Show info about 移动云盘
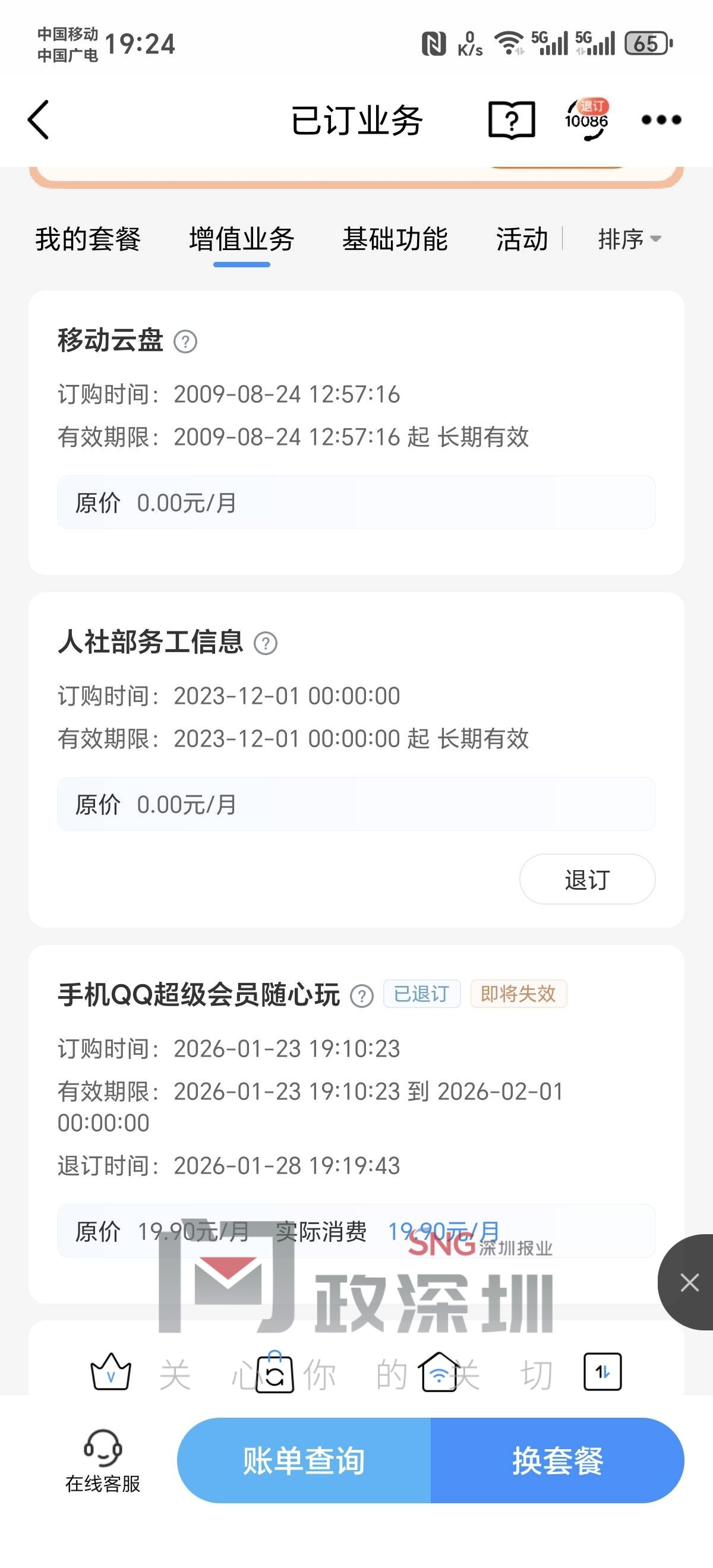The height and width of the screenshot is (1568, 713). [186, 342]
